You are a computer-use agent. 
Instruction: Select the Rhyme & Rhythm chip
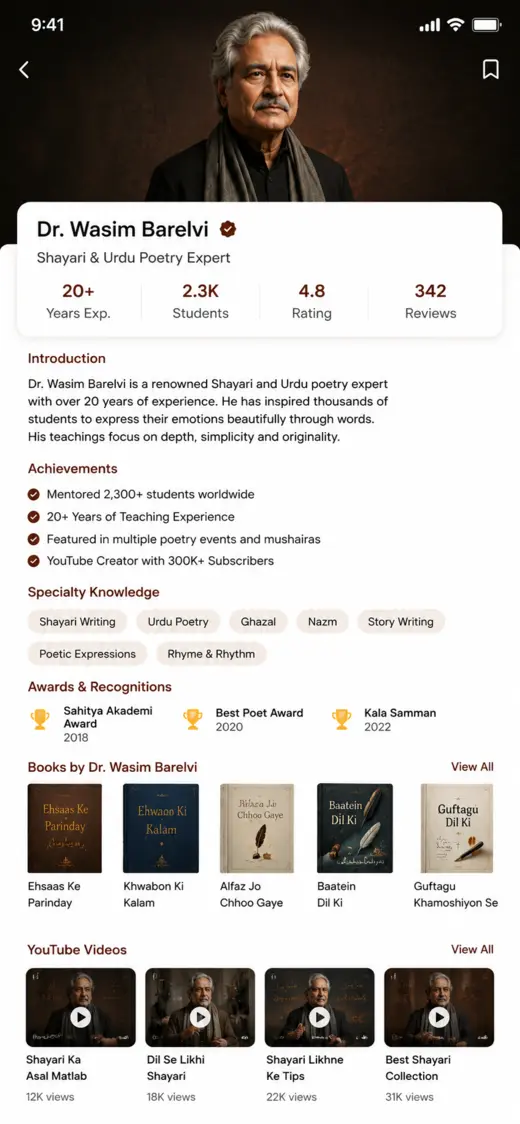(x=211, y=654)
